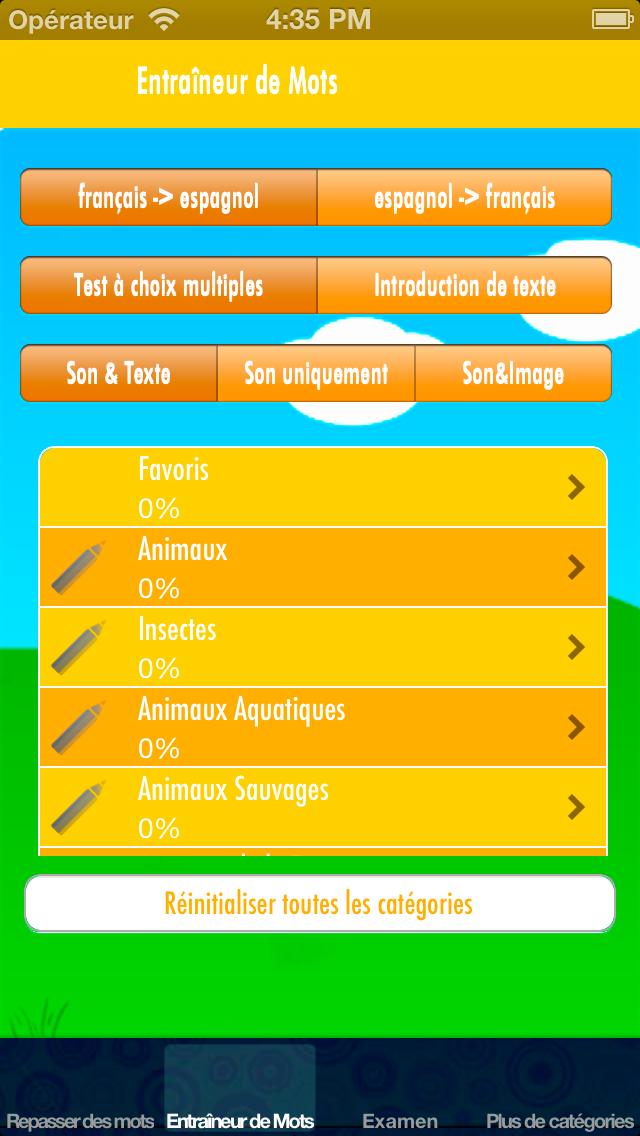
Task: Open the Animaux category
Action: (x=323, y=567)
